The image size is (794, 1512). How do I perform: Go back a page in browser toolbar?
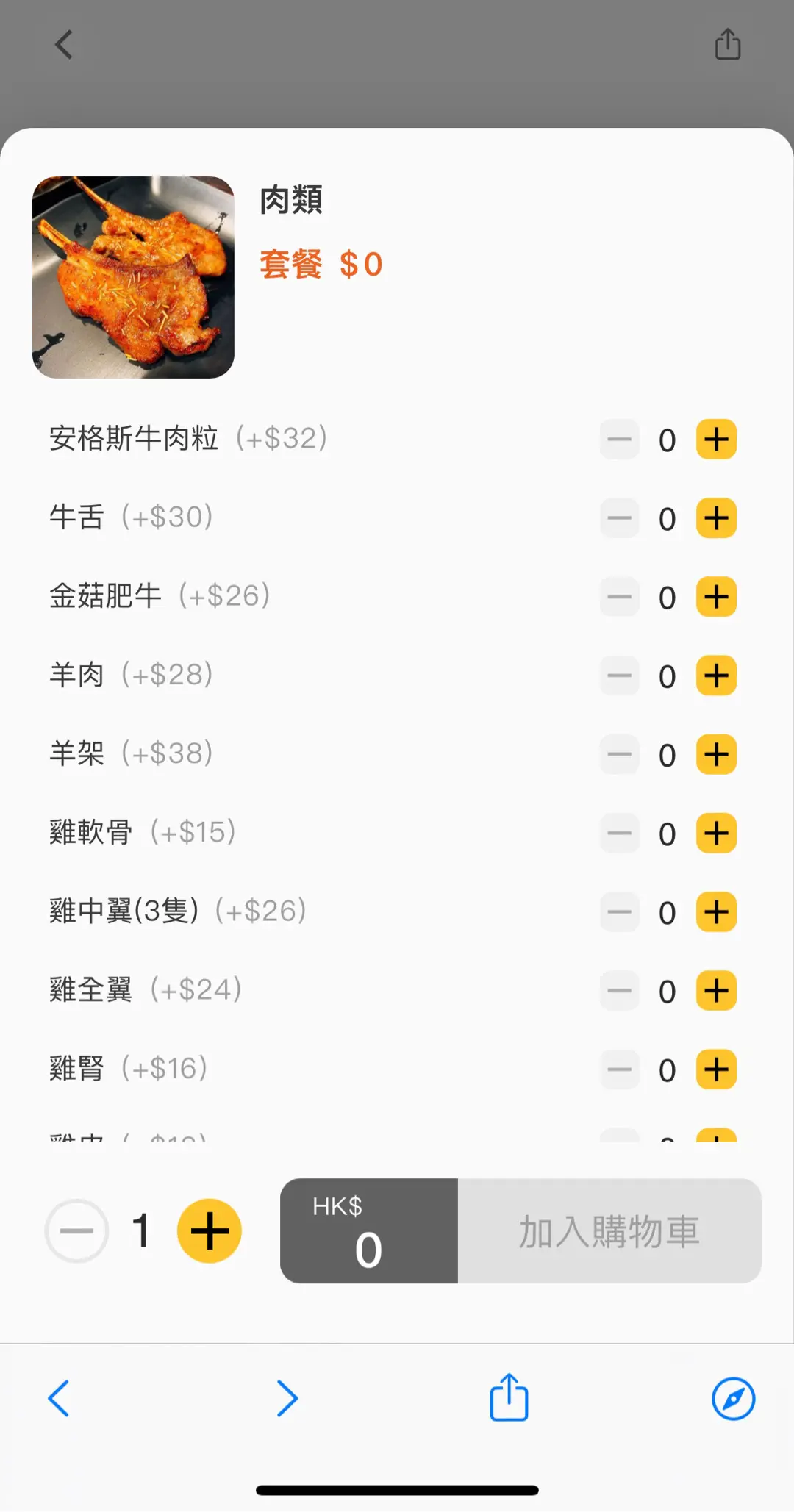click(x=59, y=1398)
